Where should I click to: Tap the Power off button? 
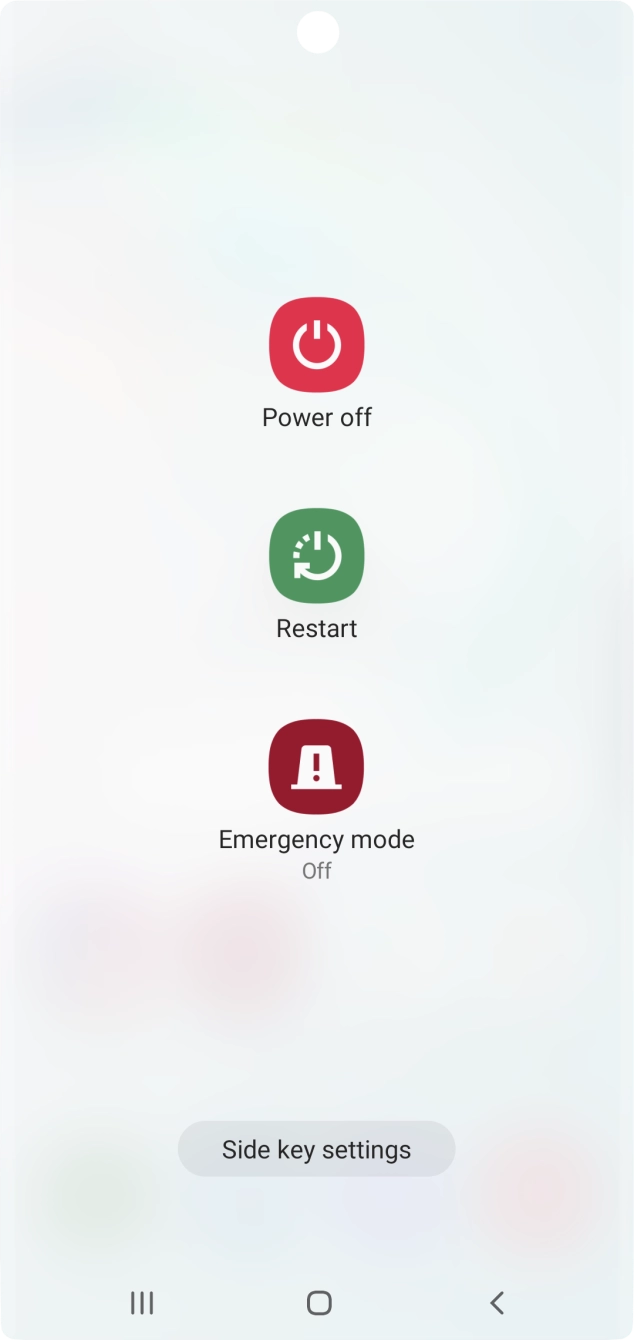(316, 345)
